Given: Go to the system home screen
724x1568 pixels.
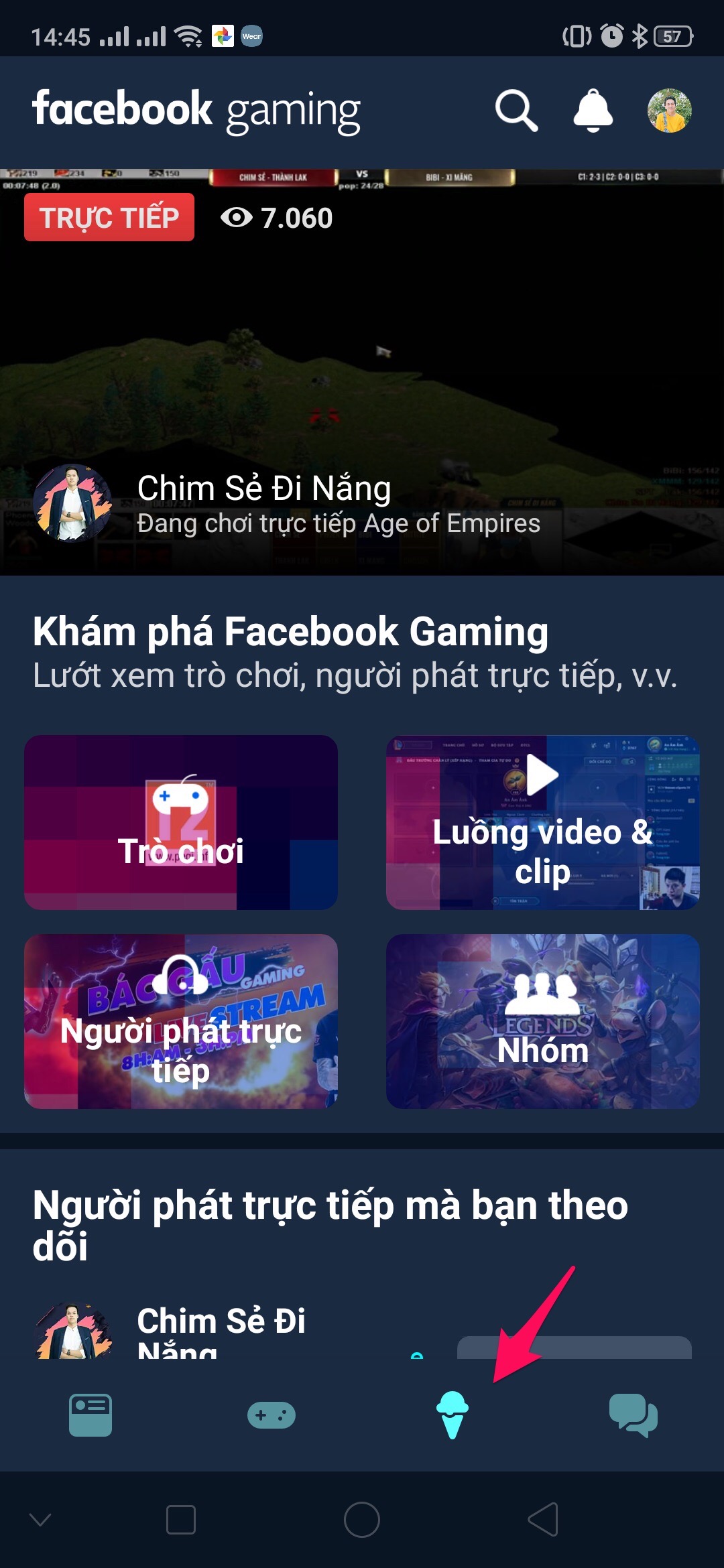Looking at the screenshot, I should tap(362, 1519).
